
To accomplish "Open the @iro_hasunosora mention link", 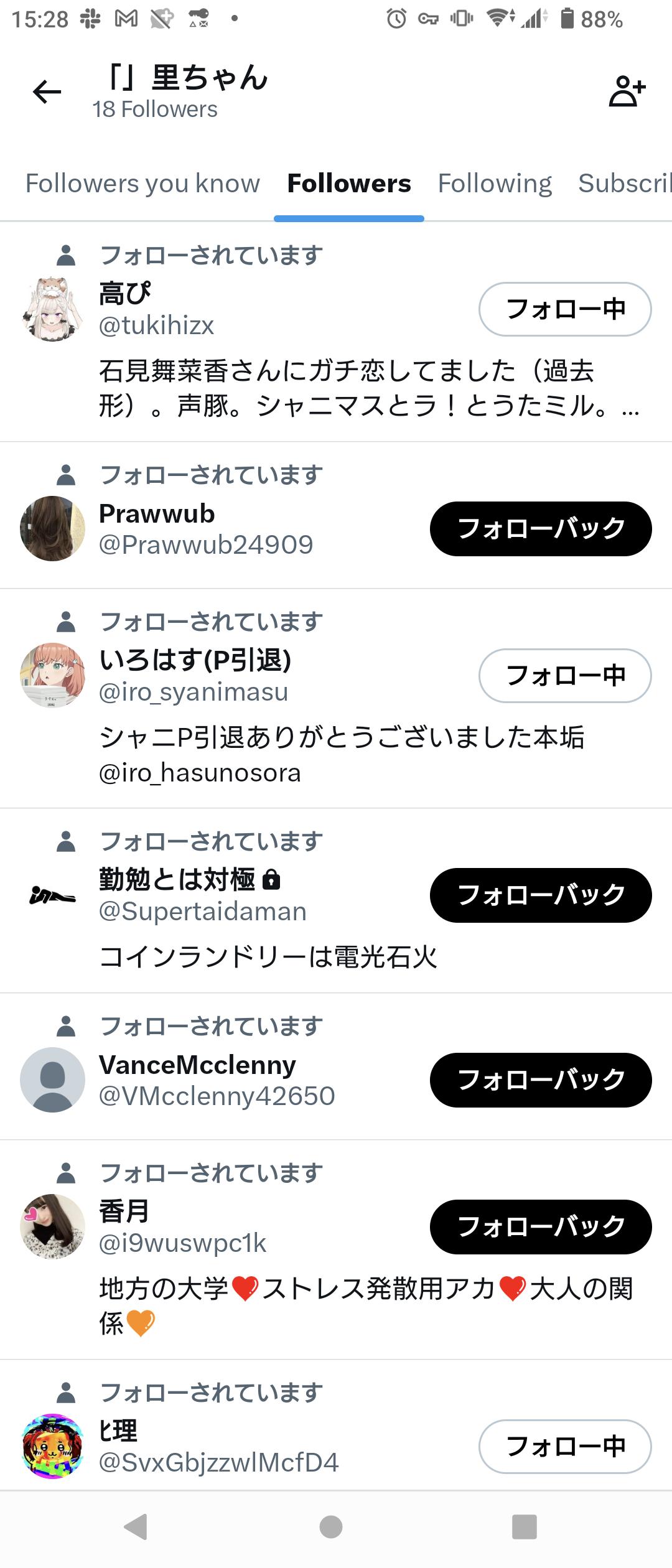I will (x=200, y=773).
